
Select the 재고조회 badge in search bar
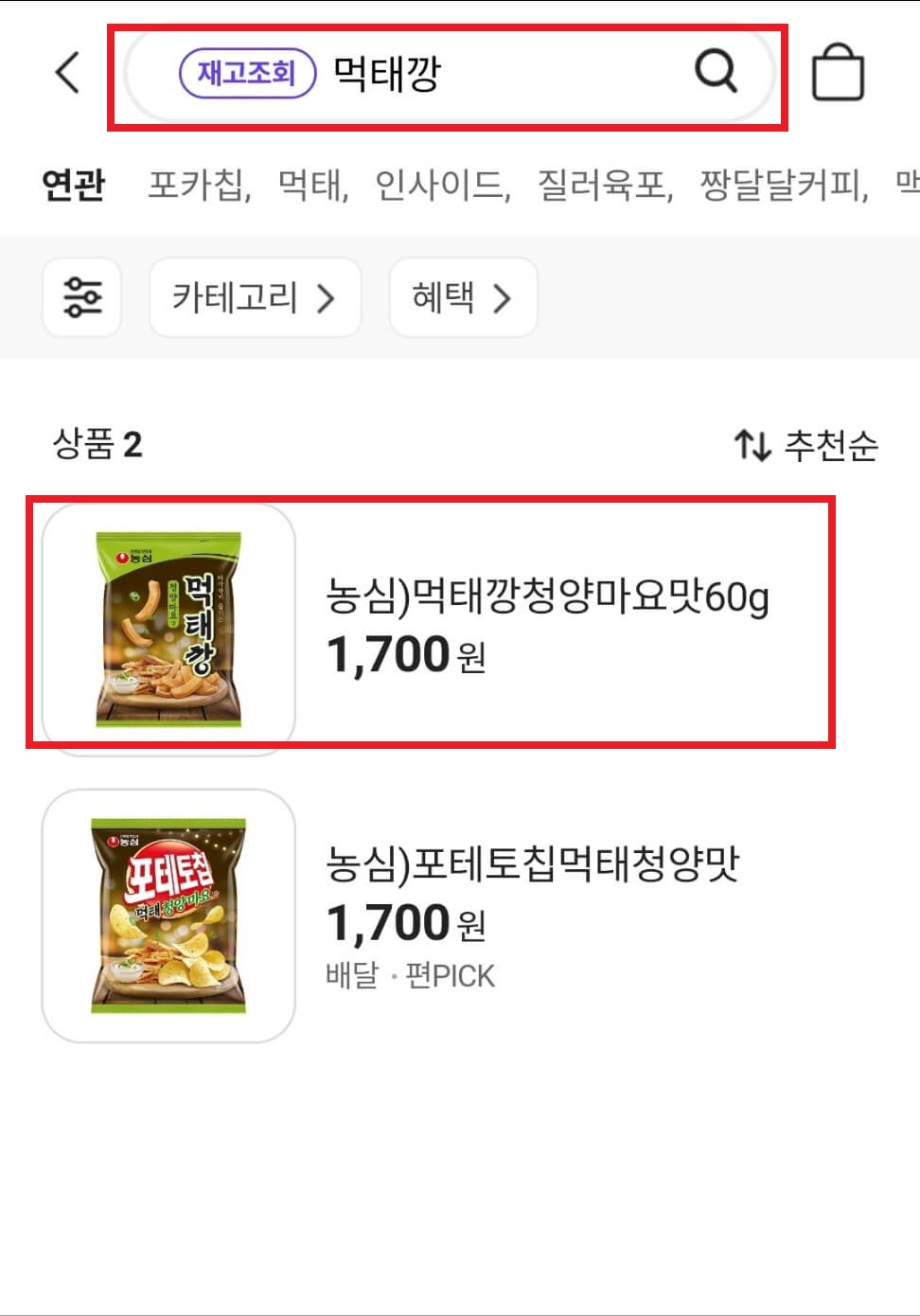click(247, 71)
